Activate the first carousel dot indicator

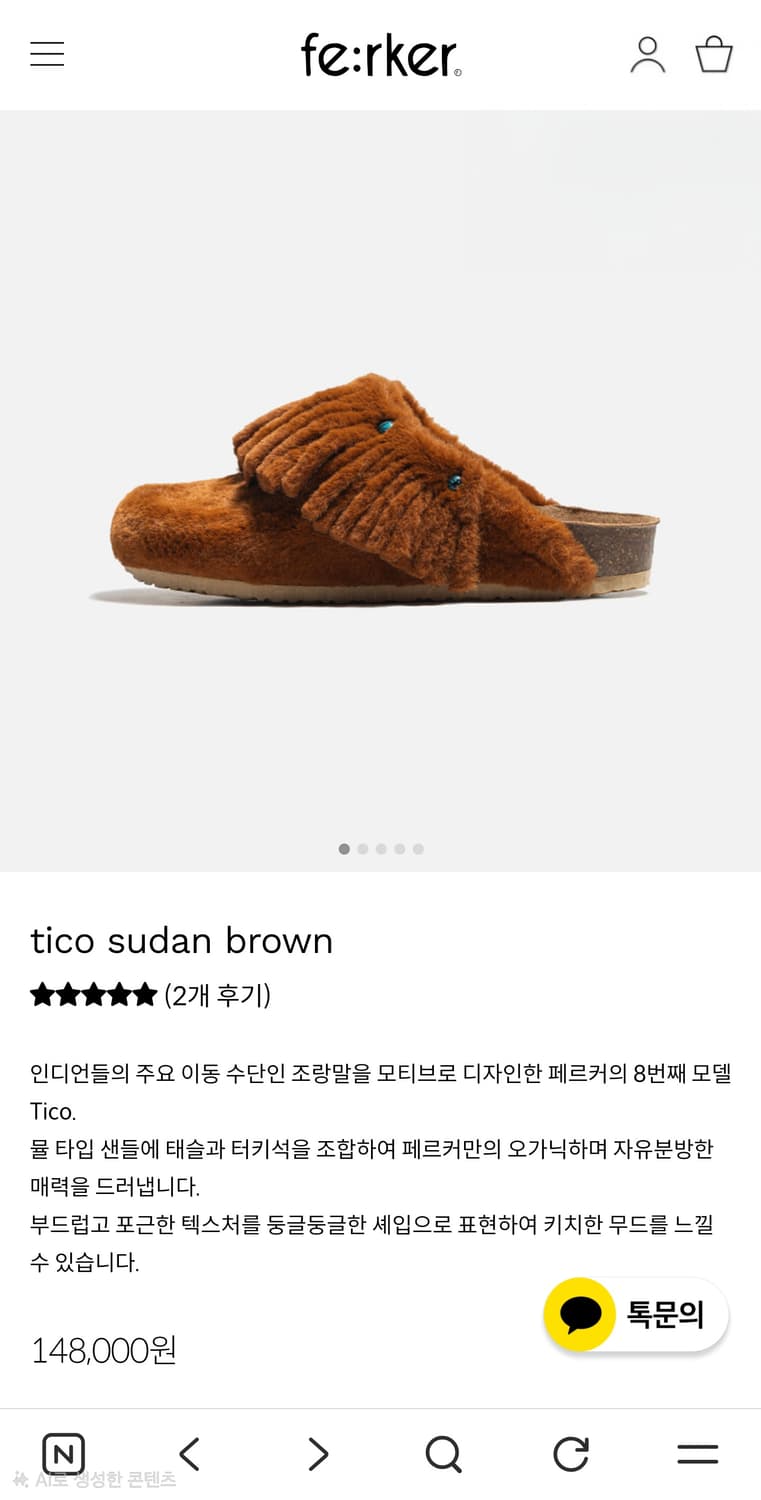pyautogui.click(x=344, y=848)
